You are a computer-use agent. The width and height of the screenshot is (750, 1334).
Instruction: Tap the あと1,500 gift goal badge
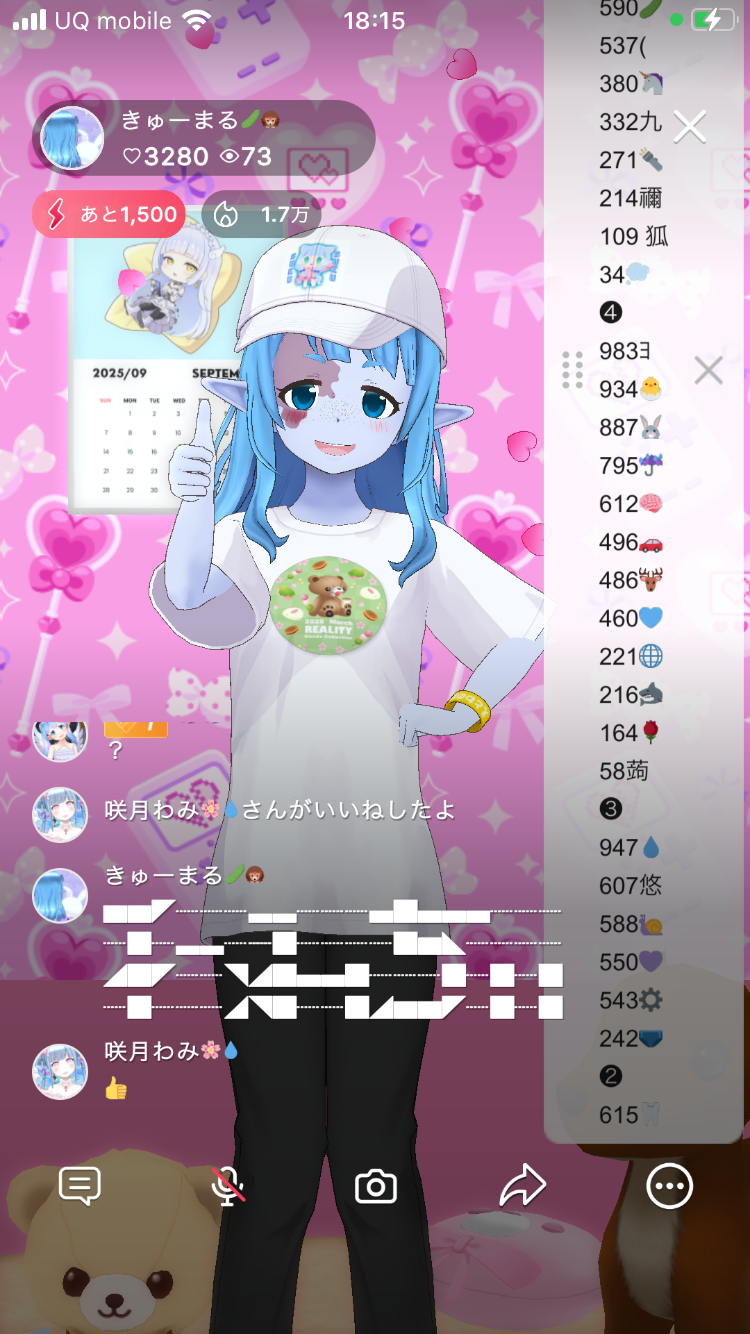(109, 214)
